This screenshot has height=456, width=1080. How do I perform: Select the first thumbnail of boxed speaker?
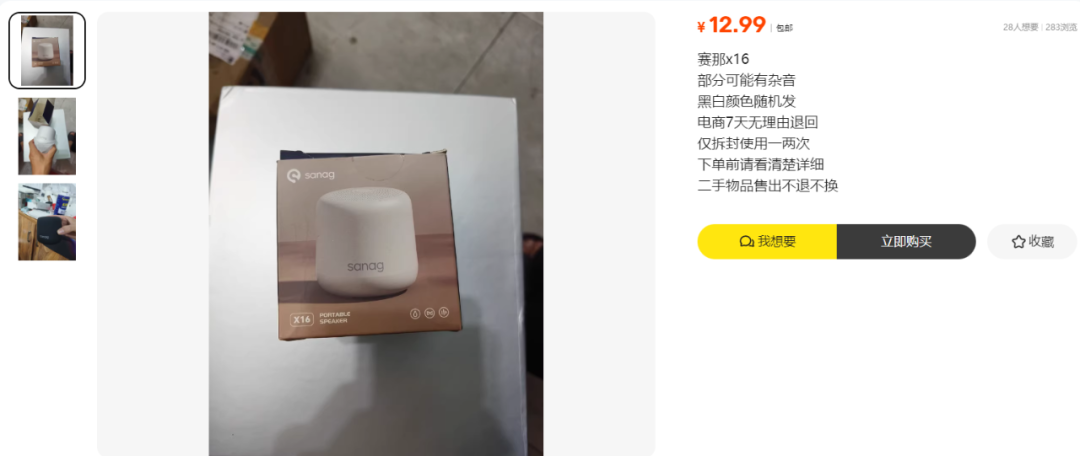click(47, 51)
